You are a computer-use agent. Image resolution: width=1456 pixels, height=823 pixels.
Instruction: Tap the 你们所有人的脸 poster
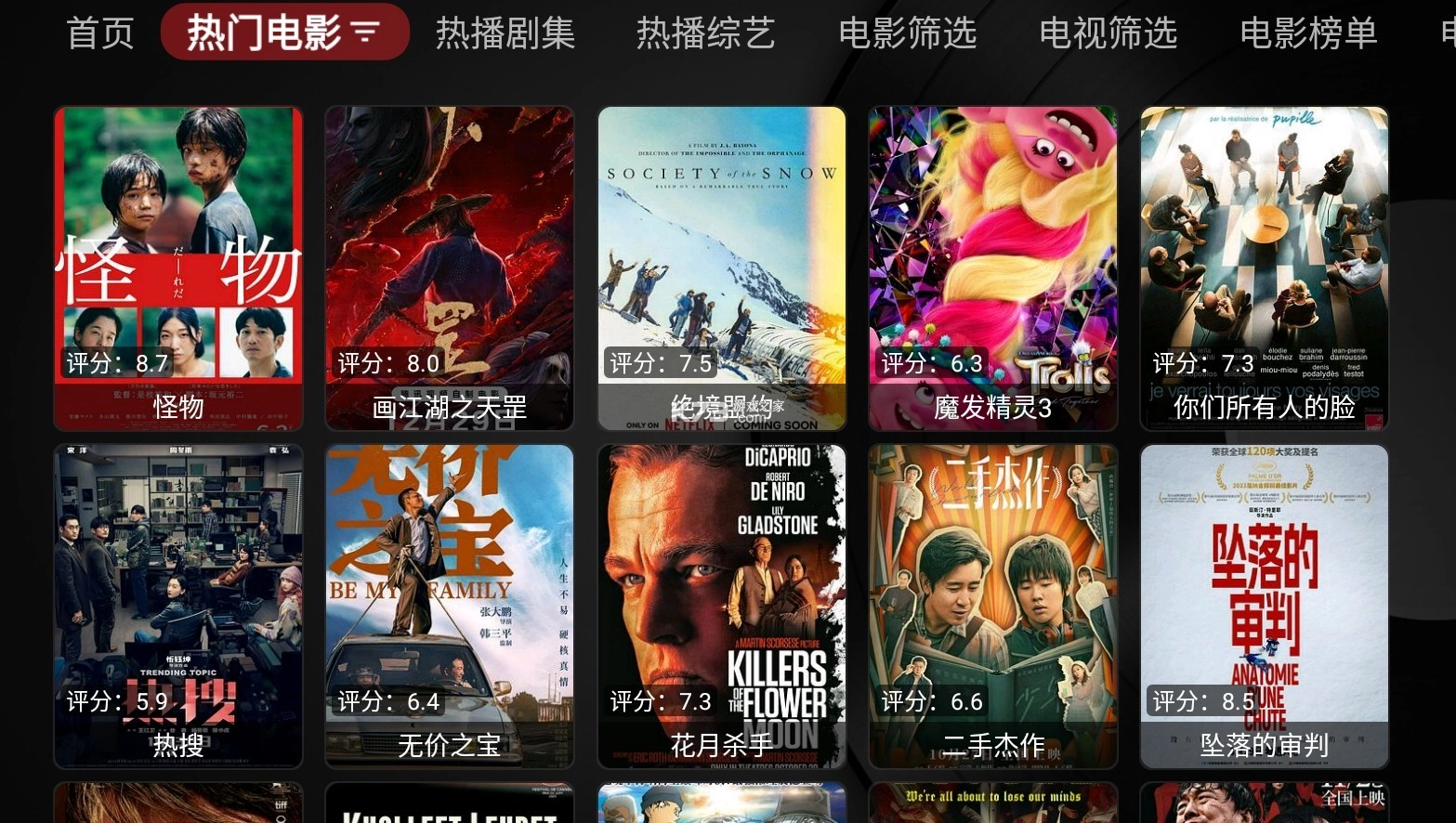[1265, 268]
